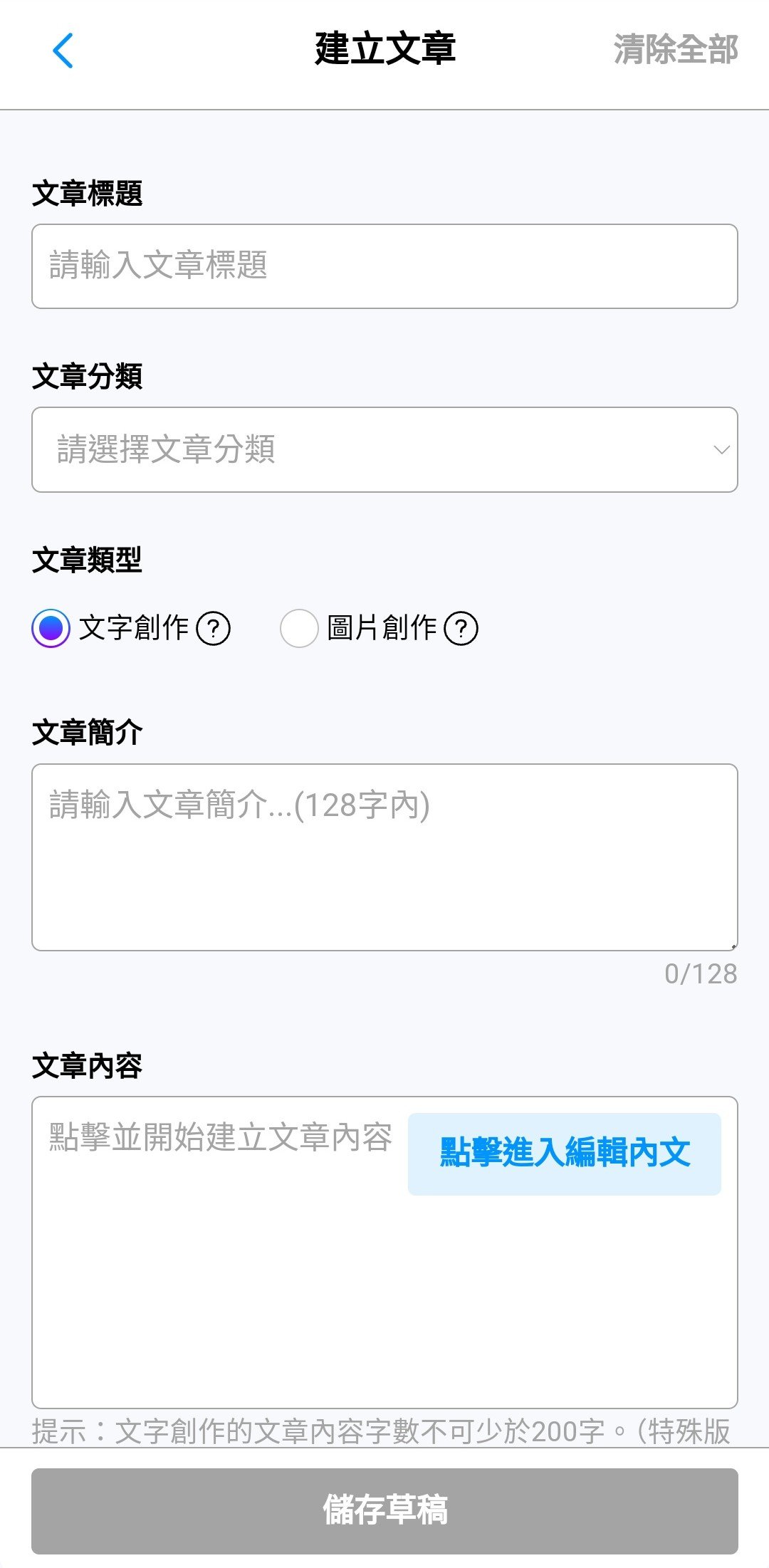Image resolution: width=769 pixels, height=1568 pixels.
Task: Focus the 文章標題 title input field
Action: coord(384,266)
